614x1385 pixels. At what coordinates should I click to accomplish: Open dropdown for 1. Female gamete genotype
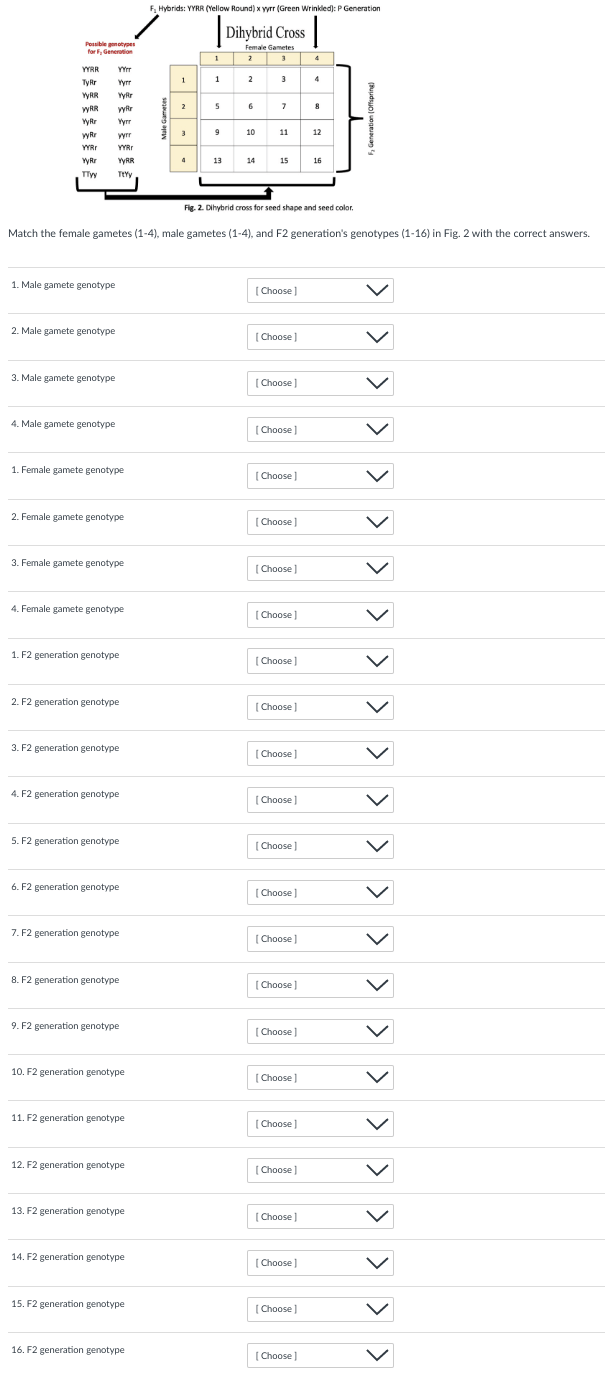(320, 476)
